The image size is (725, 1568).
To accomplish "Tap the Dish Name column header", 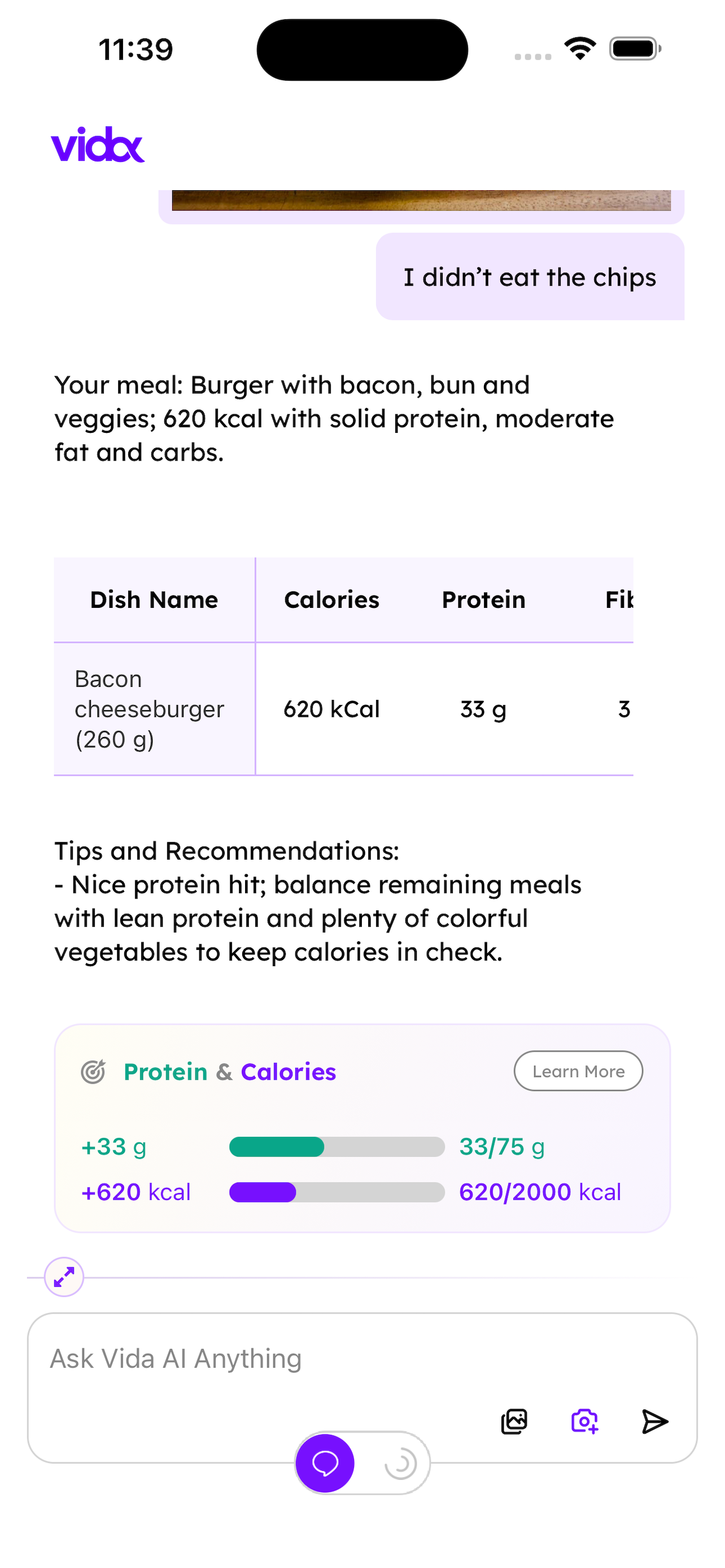I will click(154, 599).
